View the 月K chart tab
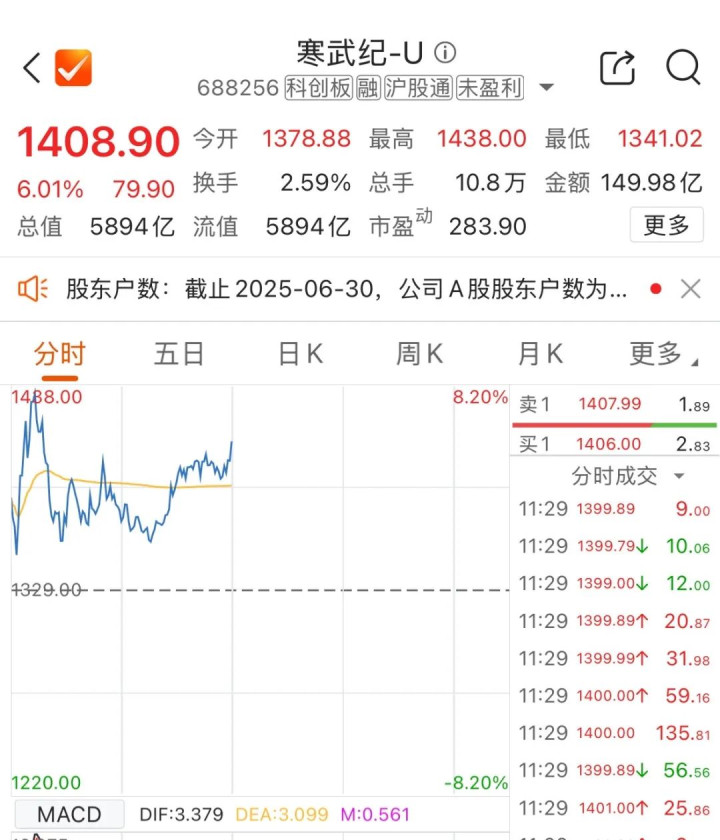Image resolution: width=720 pixels, height=840 pixels. [x=540, y=354]
